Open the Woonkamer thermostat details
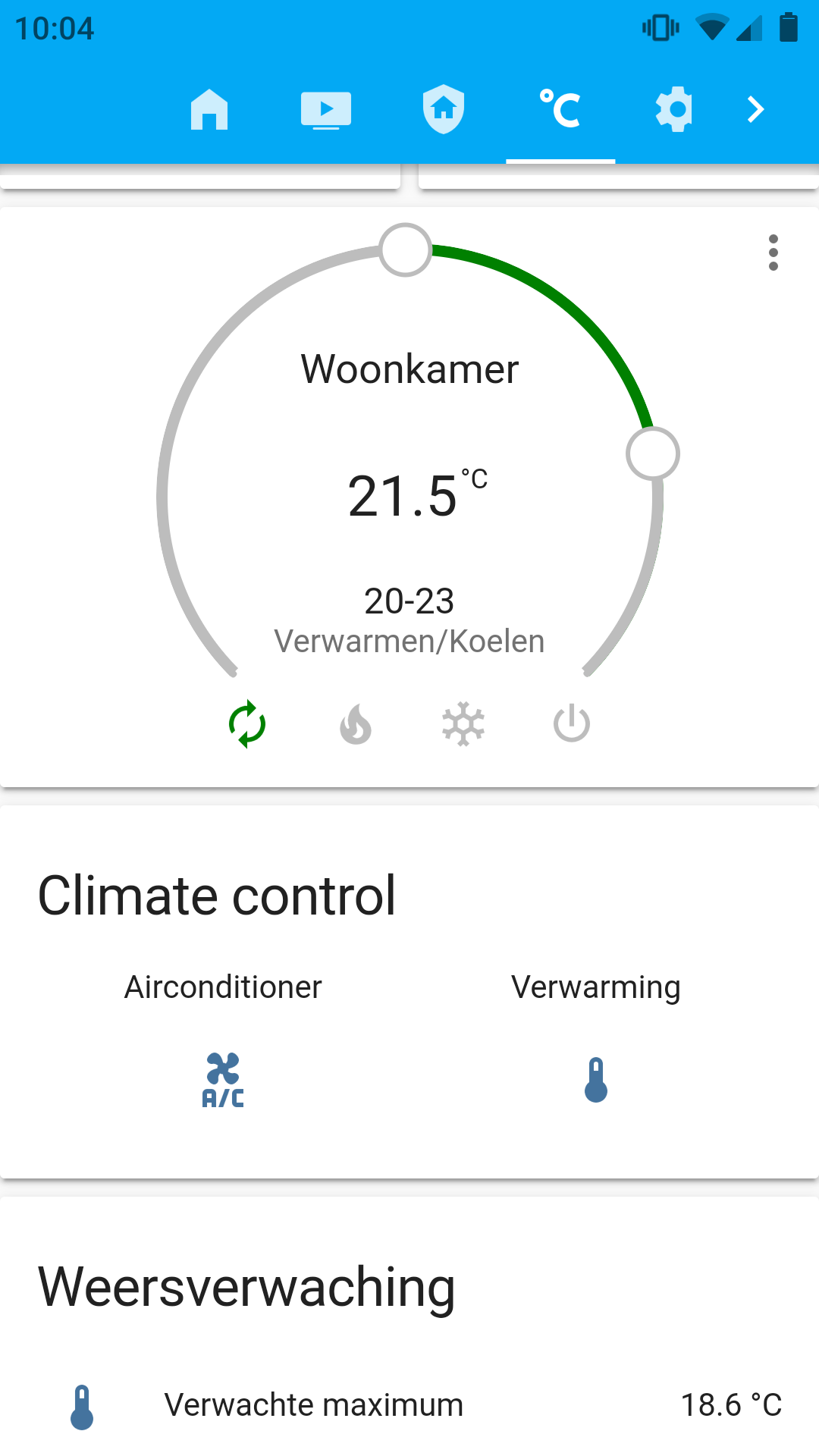 point(409,369)
